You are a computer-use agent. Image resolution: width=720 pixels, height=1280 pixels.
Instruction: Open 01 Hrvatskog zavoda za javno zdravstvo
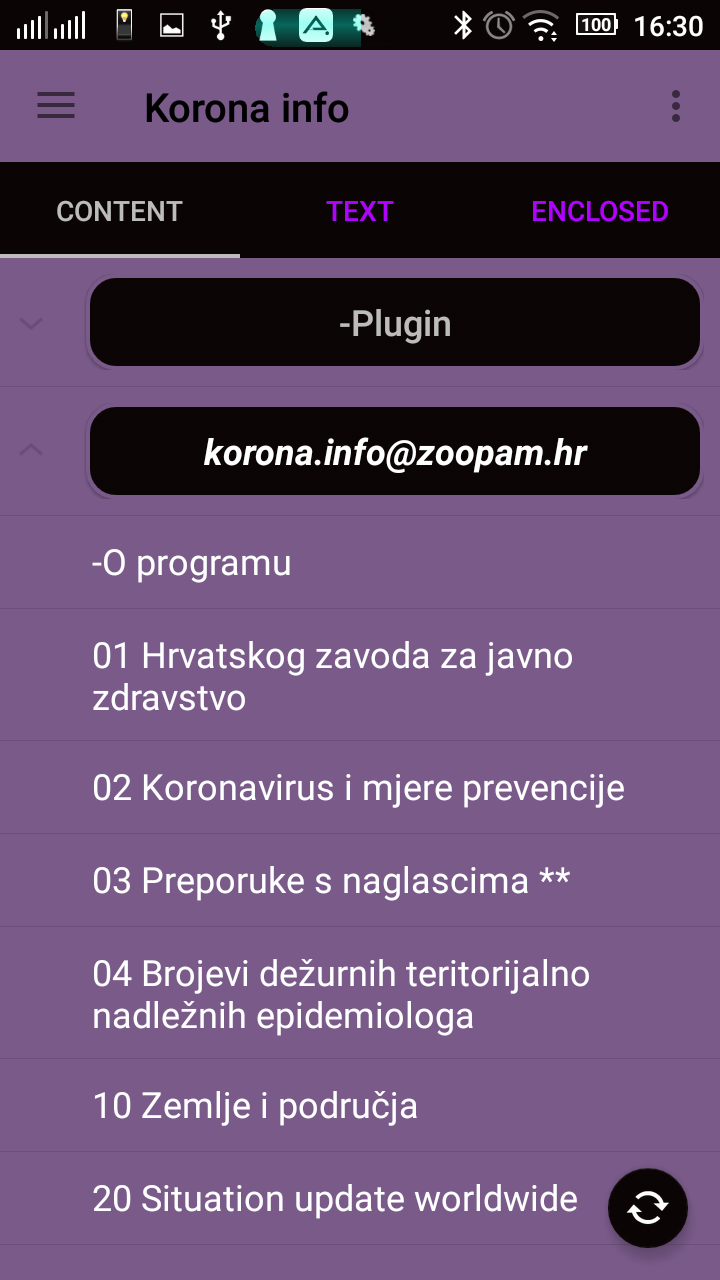click(332, 676)
